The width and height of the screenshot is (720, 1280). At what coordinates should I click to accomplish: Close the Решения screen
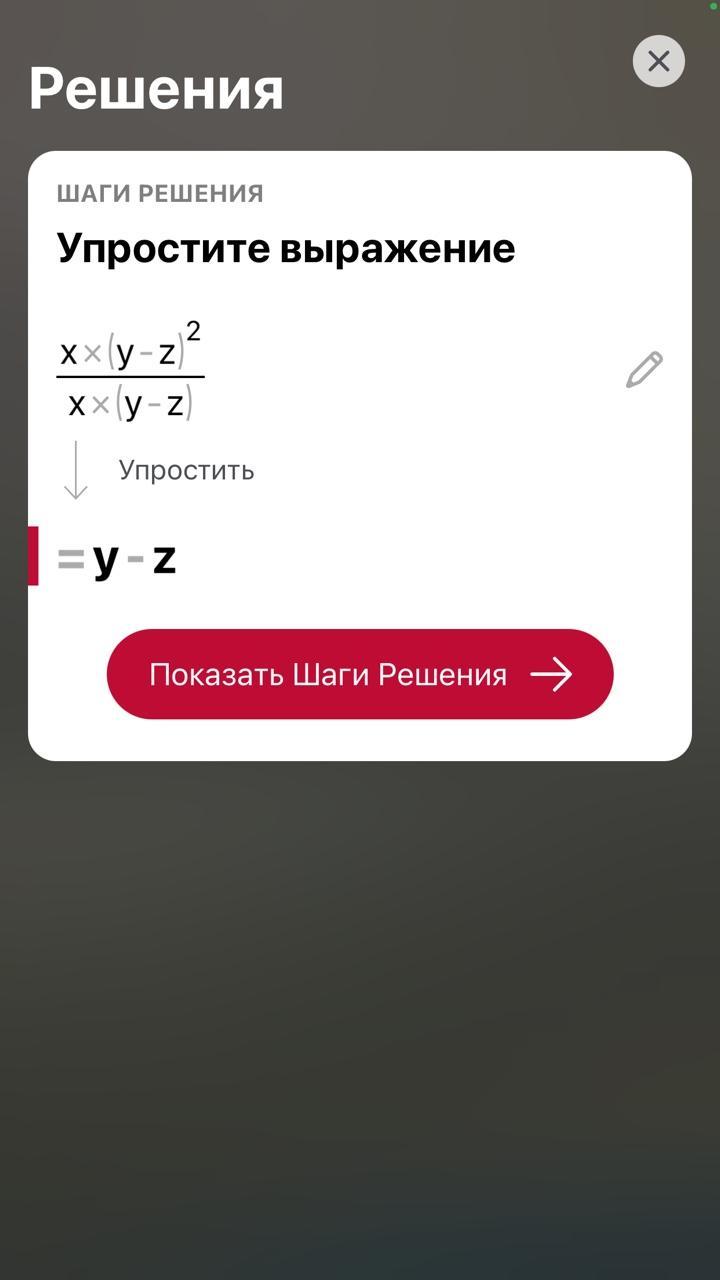tap(658, 61)
